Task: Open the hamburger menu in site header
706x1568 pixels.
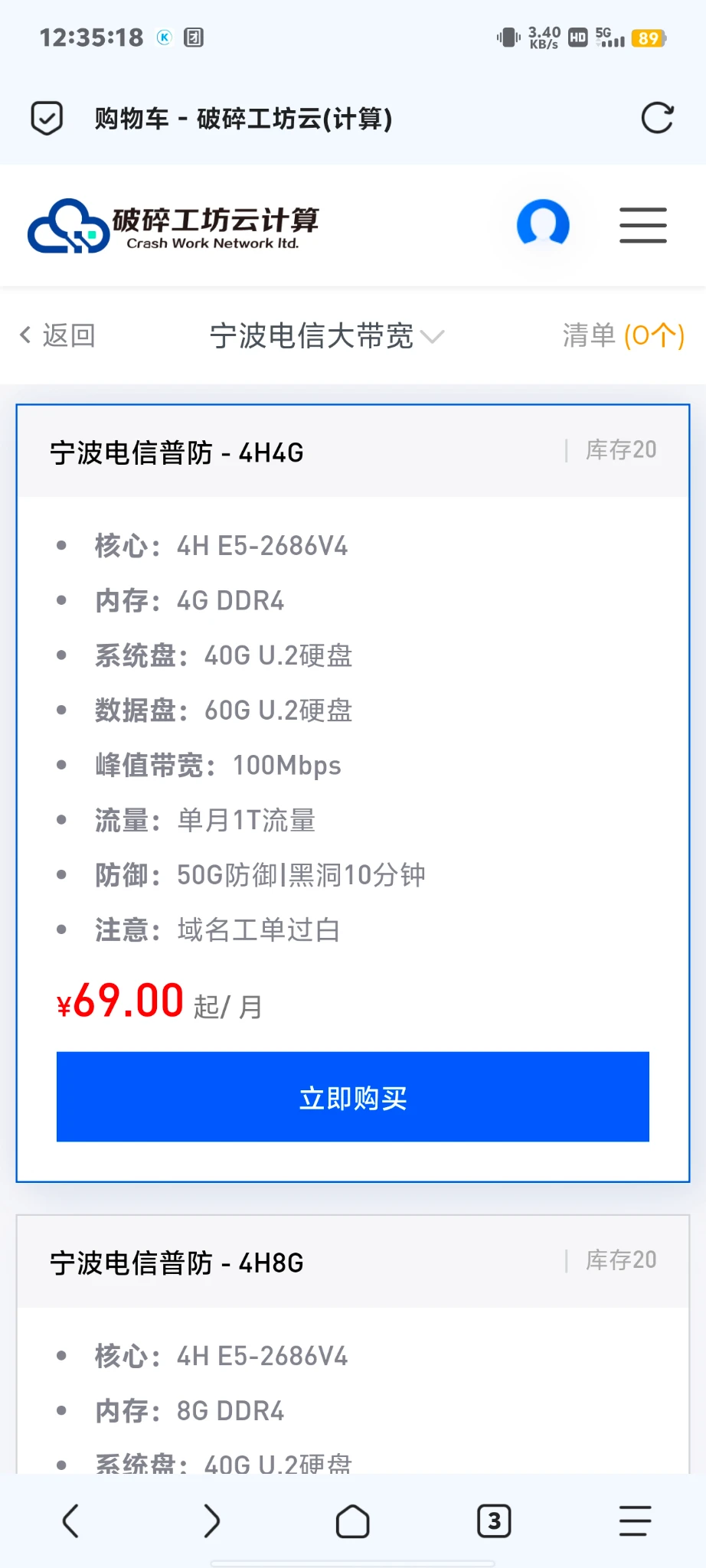Action: [642, 225]
